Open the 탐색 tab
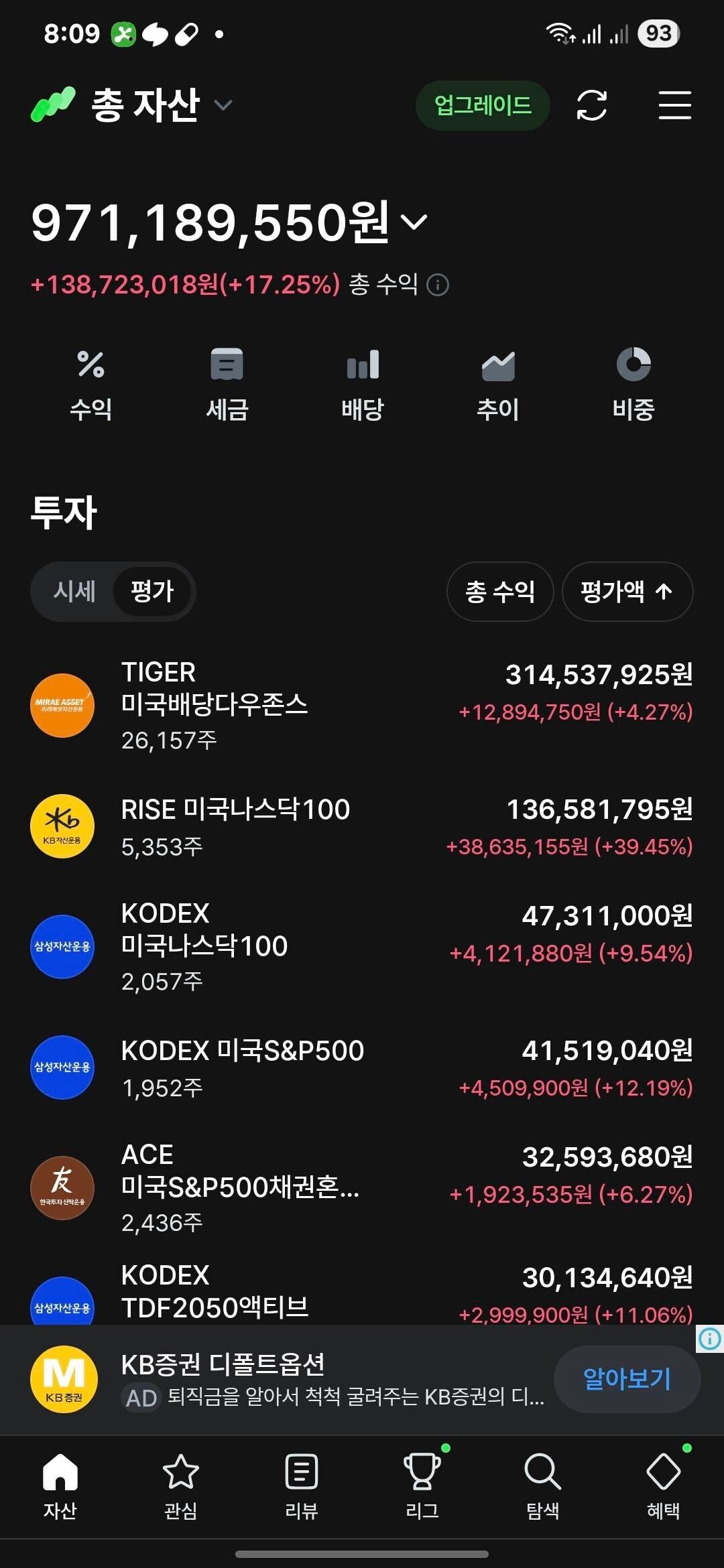The image size is (724, 1568). (540, 1484)
